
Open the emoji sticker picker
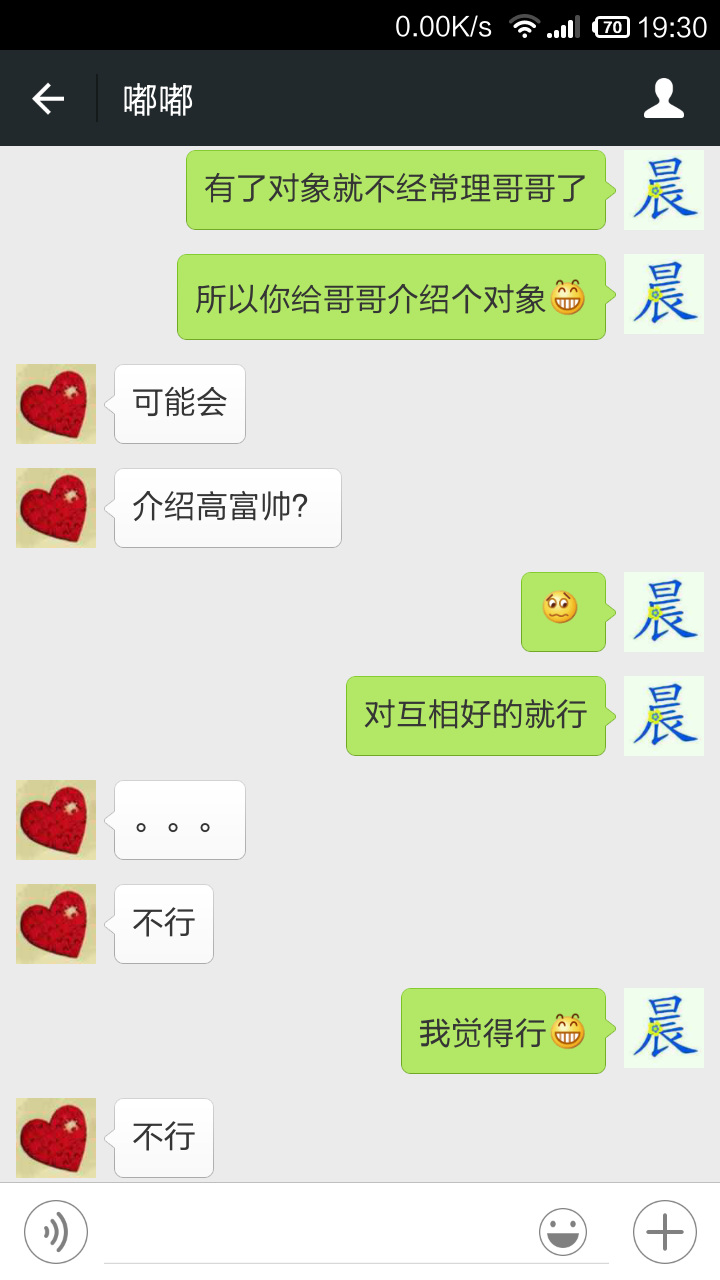[x=563, y=1232]
